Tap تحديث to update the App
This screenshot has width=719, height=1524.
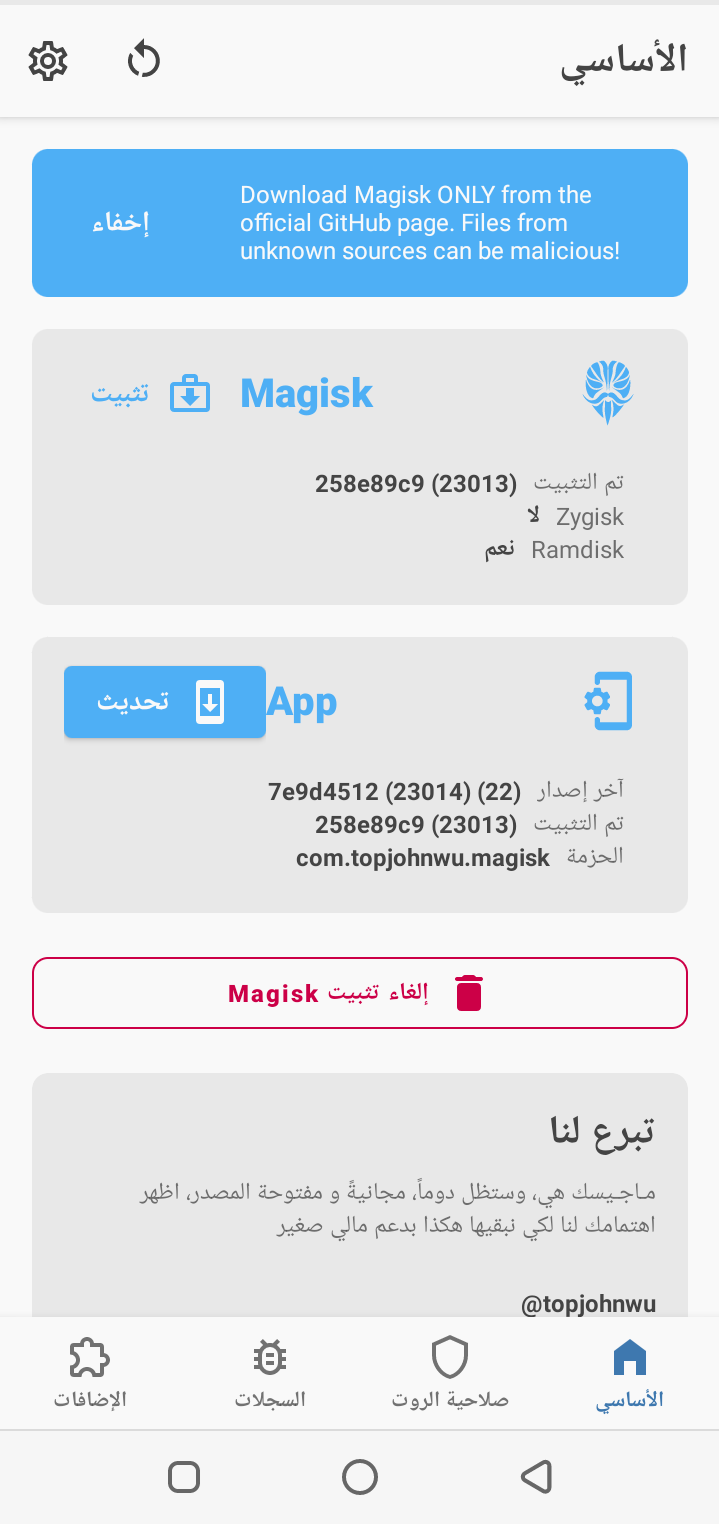tap(165, 702)
